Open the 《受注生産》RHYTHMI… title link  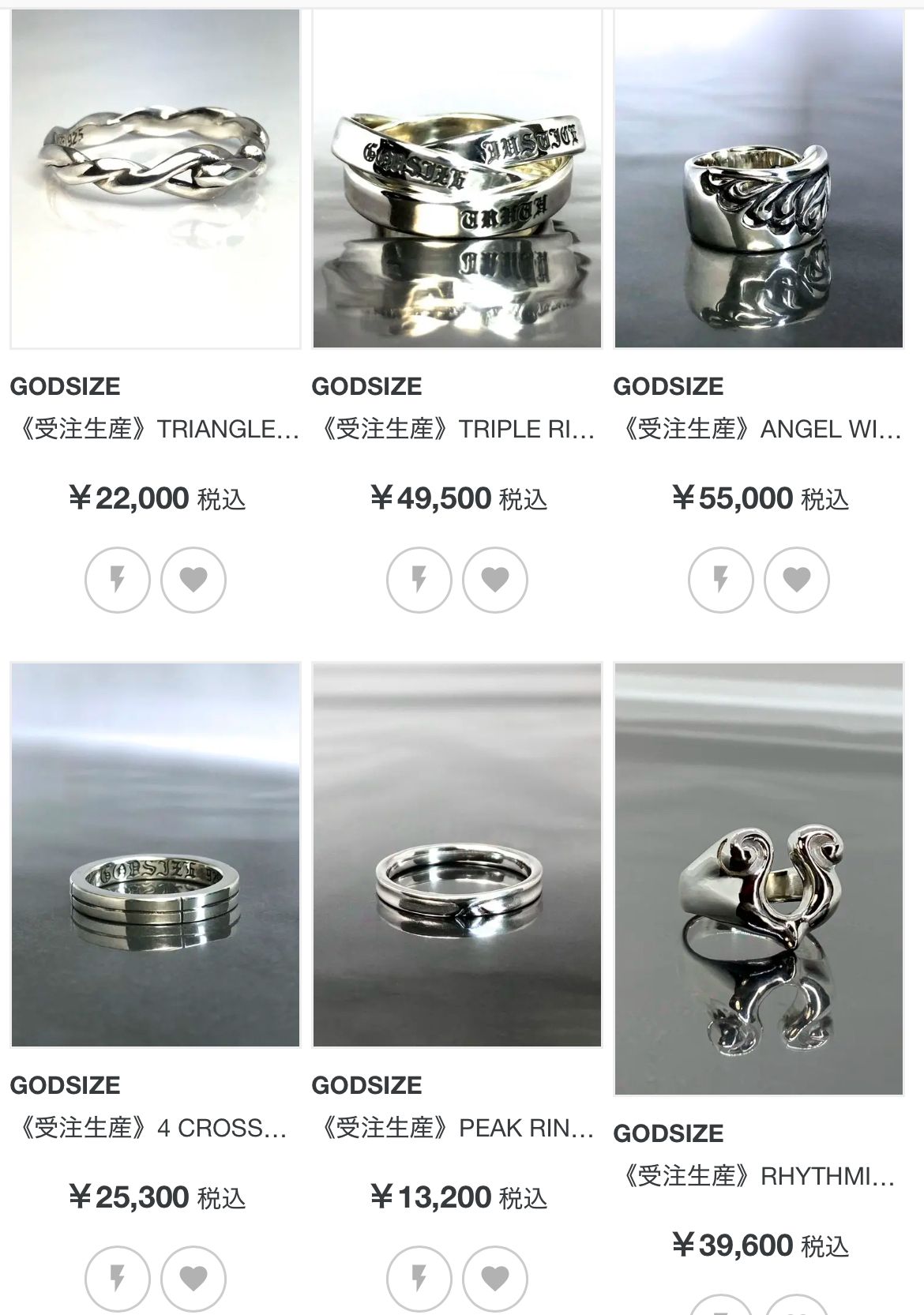tap(759, 1176)
